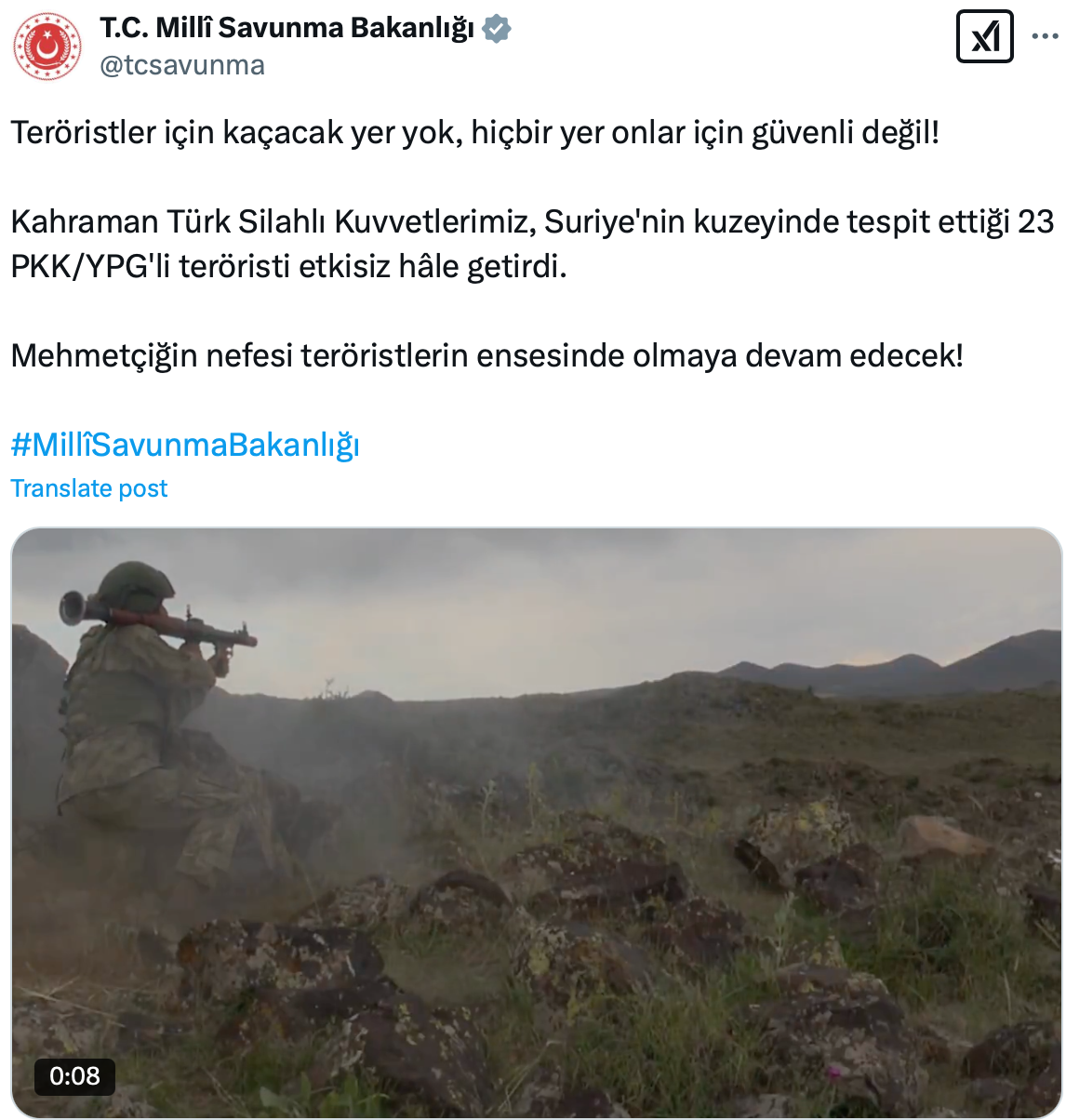Tap the T.C. Millî Savunma Bakanlığı profile avatar

click(47, 47)
